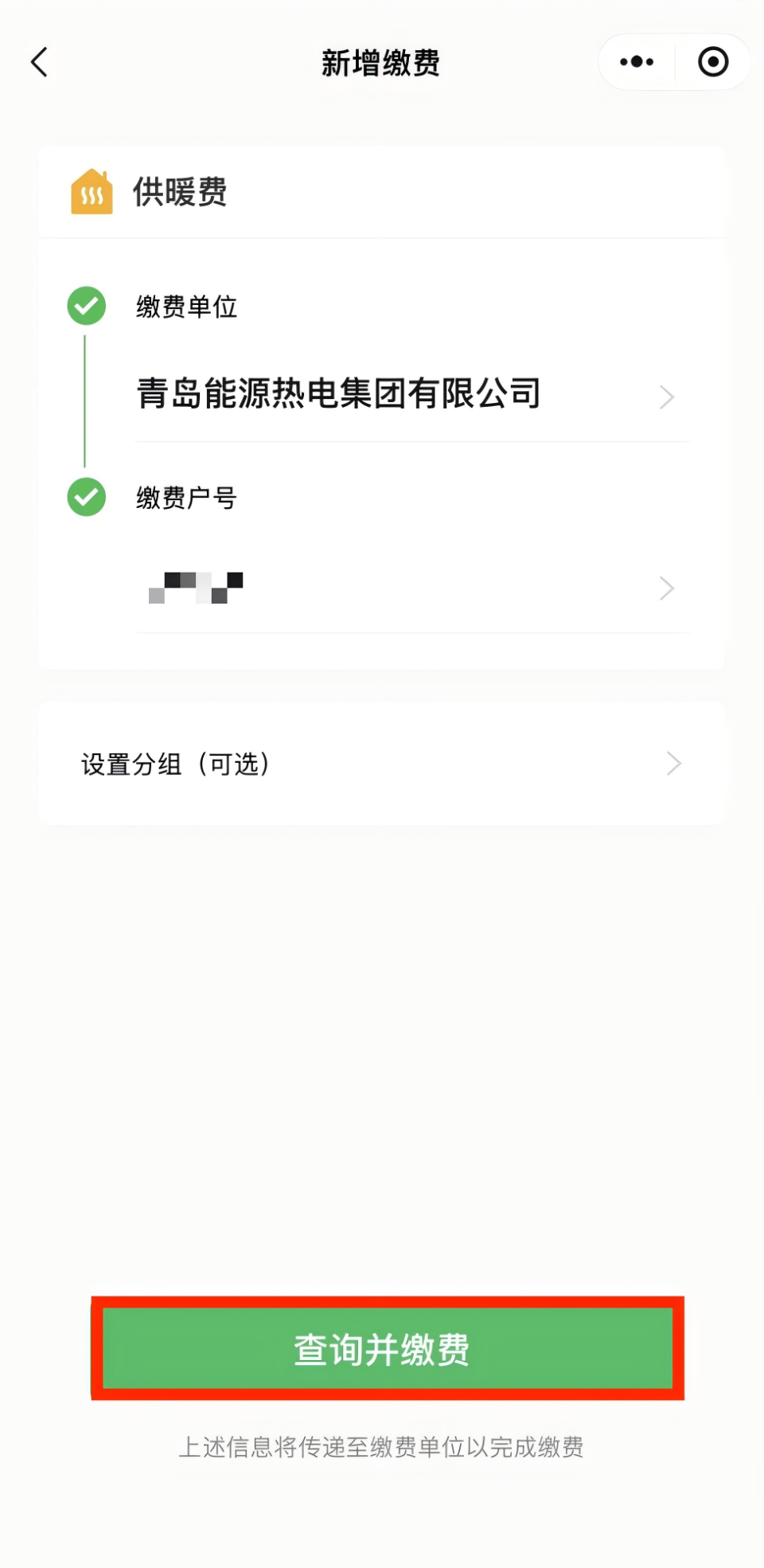Click the footer disclaimer text about payment info
This screenshot has height=1568, width=764.
pyautogui.click(x=382, y=1449)
